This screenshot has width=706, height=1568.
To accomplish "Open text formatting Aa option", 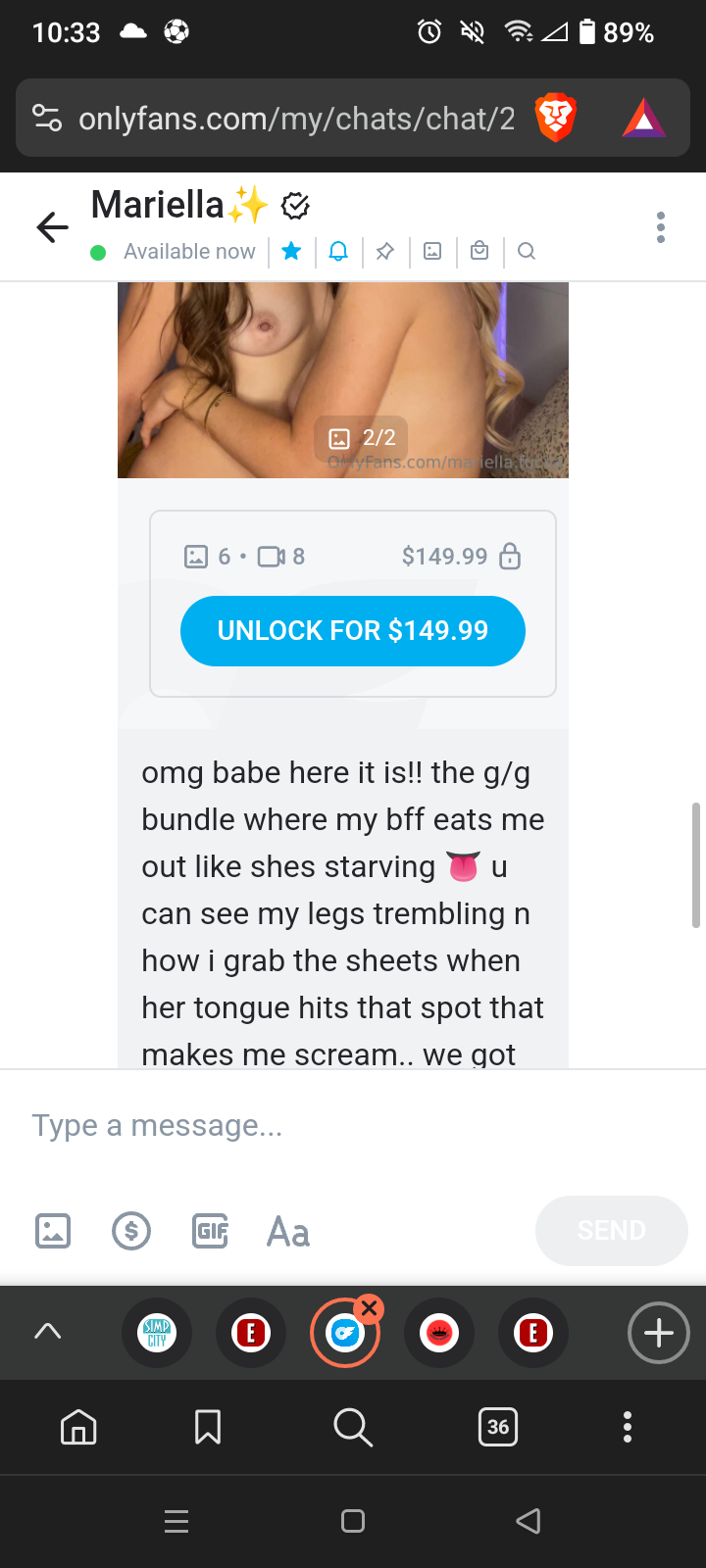I will 288,1232.
